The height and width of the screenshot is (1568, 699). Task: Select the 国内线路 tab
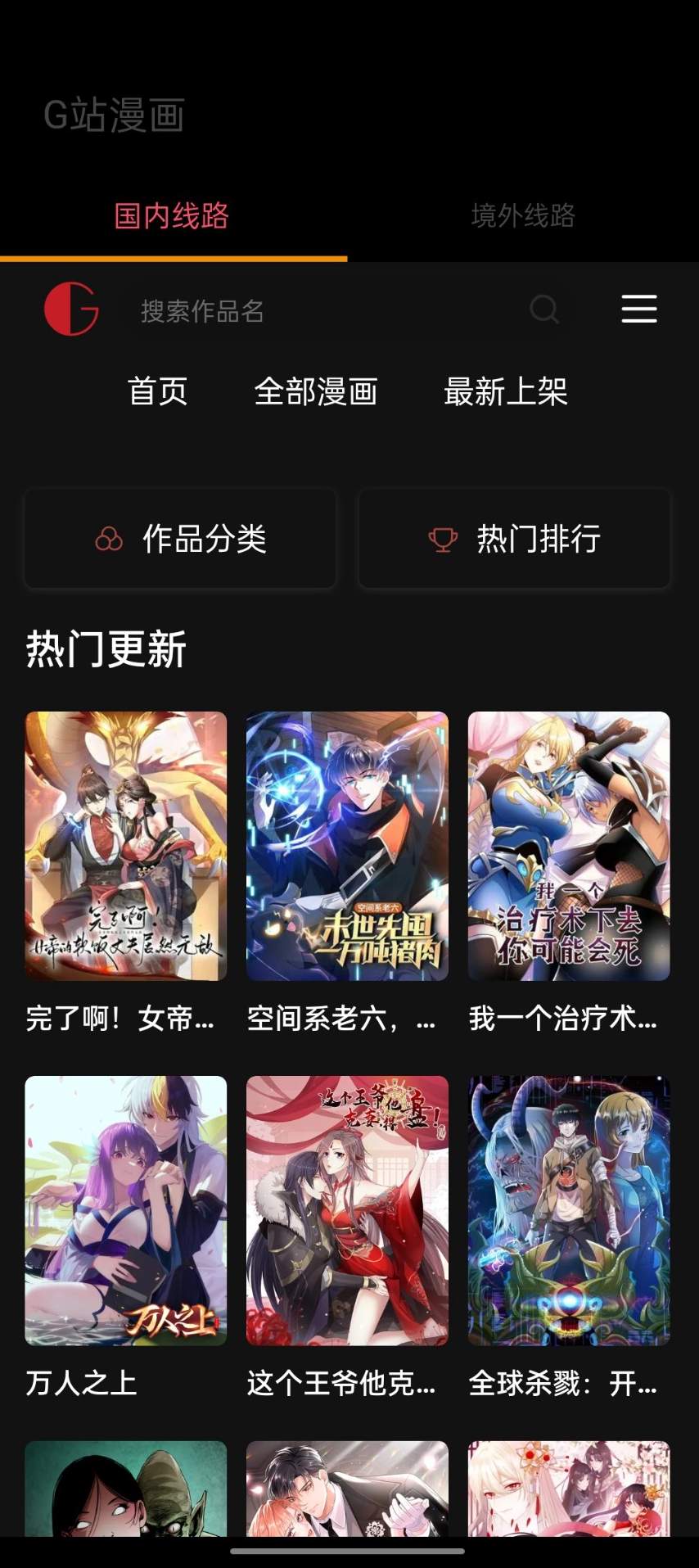(x=171, y=216)
